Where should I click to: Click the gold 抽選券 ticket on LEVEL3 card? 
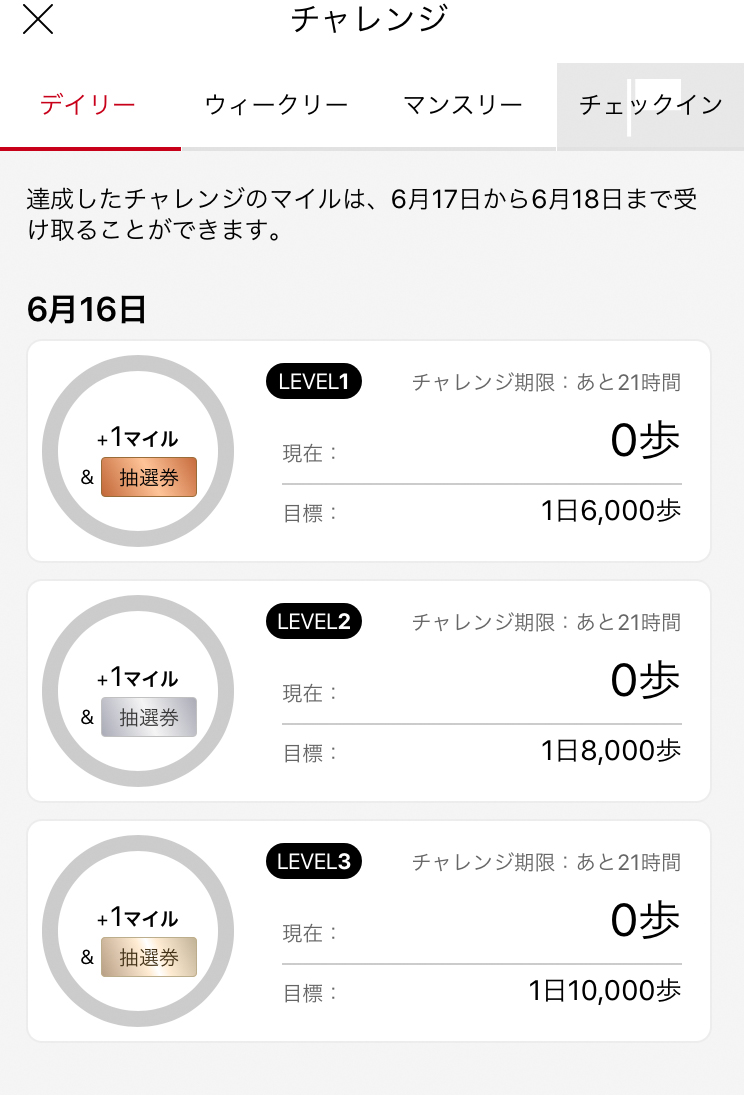(148, 957)
